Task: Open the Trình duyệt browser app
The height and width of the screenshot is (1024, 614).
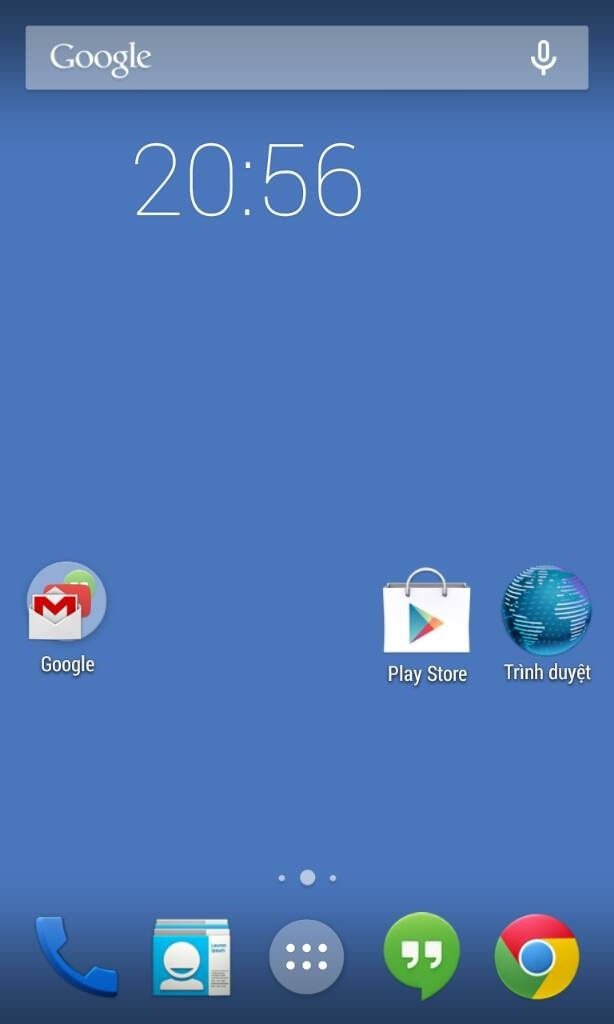Action: tap(547, 624)
